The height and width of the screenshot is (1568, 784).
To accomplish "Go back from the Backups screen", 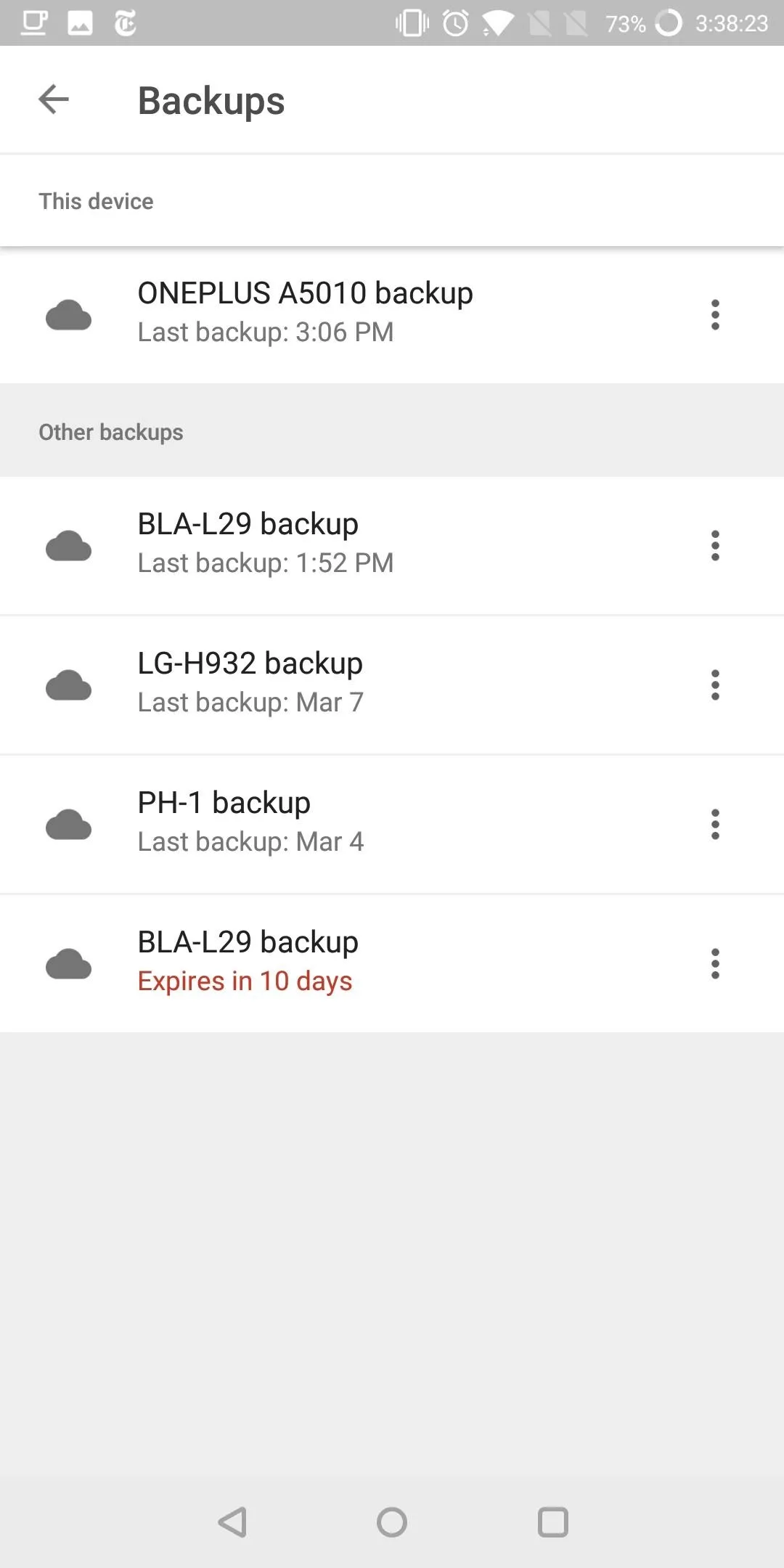I will (54, 99).
